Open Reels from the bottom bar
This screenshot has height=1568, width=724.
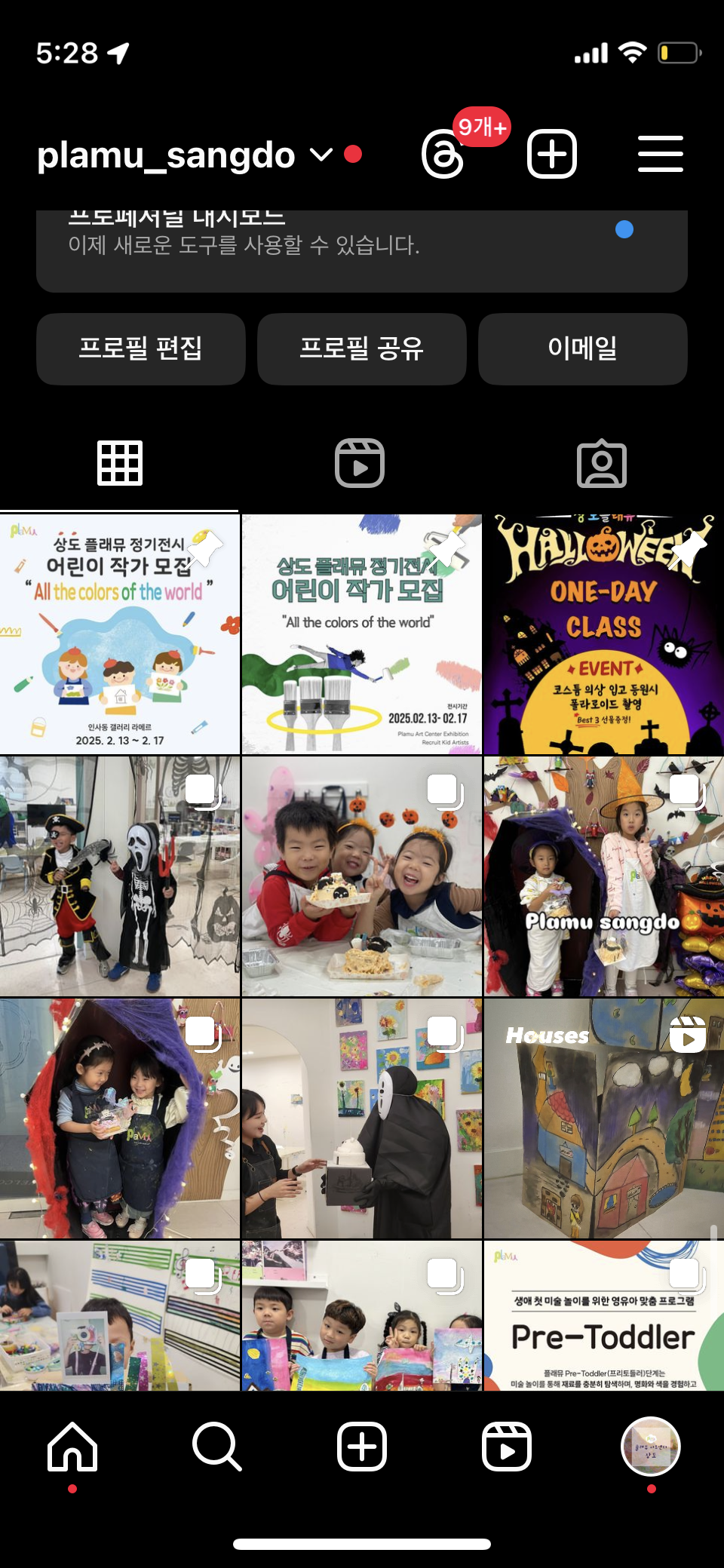coord(506,1447)
